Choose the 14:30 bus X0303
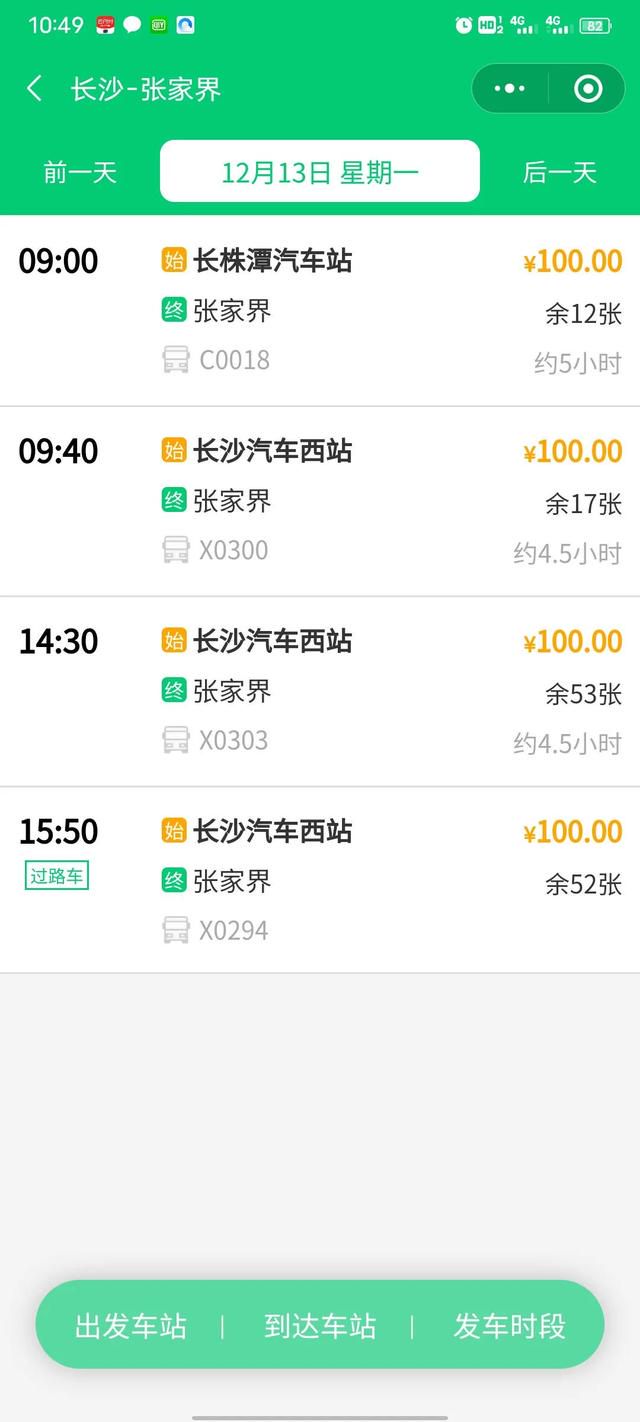Screen dimensions: 640x1422 click(320, 691)
